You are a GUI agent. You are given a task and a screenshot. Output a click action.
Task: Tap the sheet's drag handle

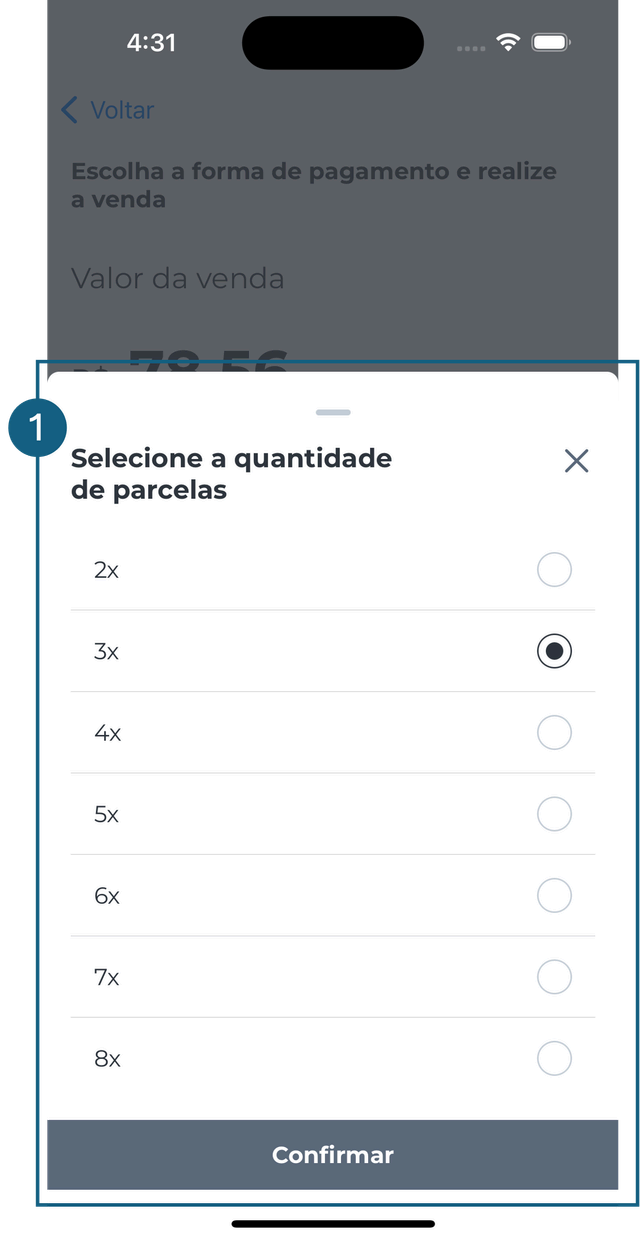[x=333, y=412]
